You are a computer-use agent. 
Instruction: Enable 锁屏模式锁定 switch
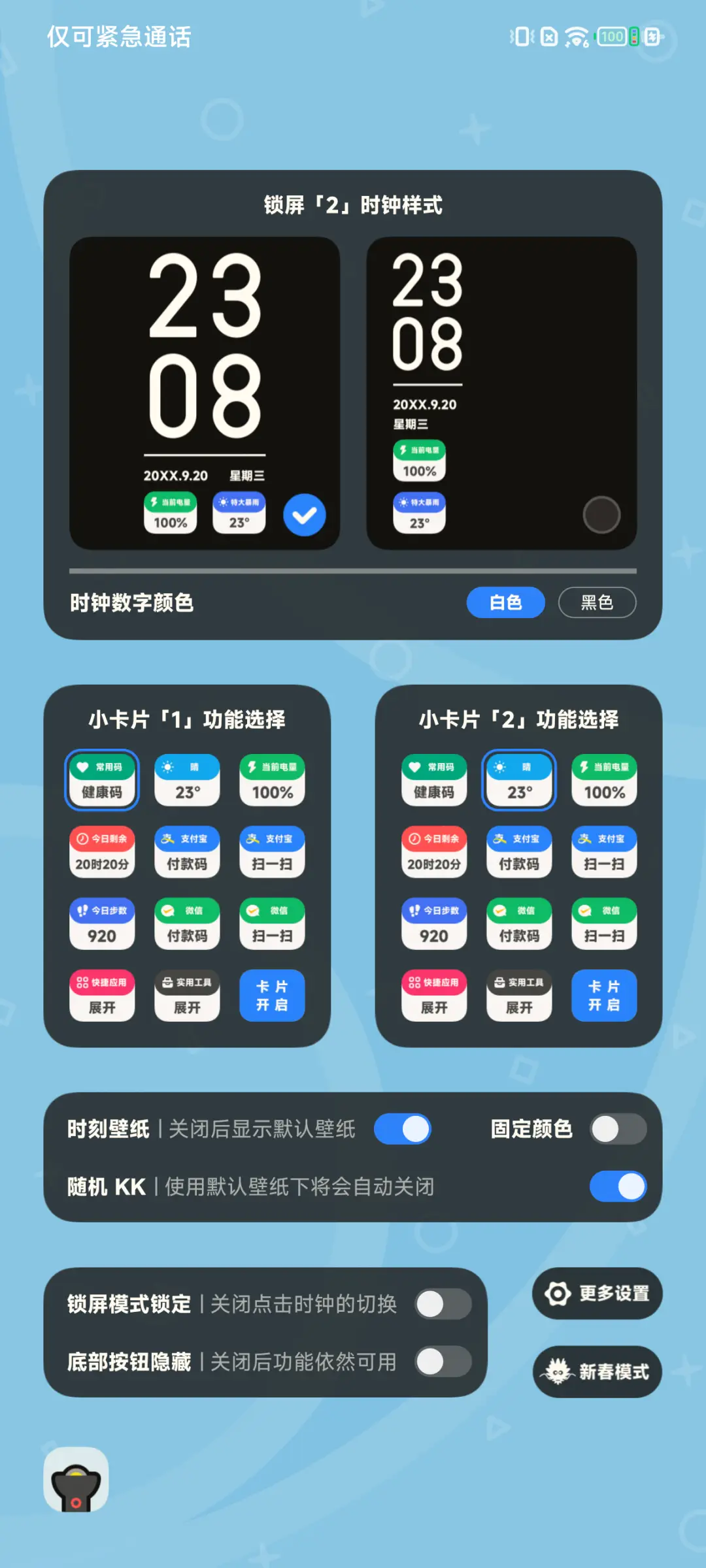444,1304
